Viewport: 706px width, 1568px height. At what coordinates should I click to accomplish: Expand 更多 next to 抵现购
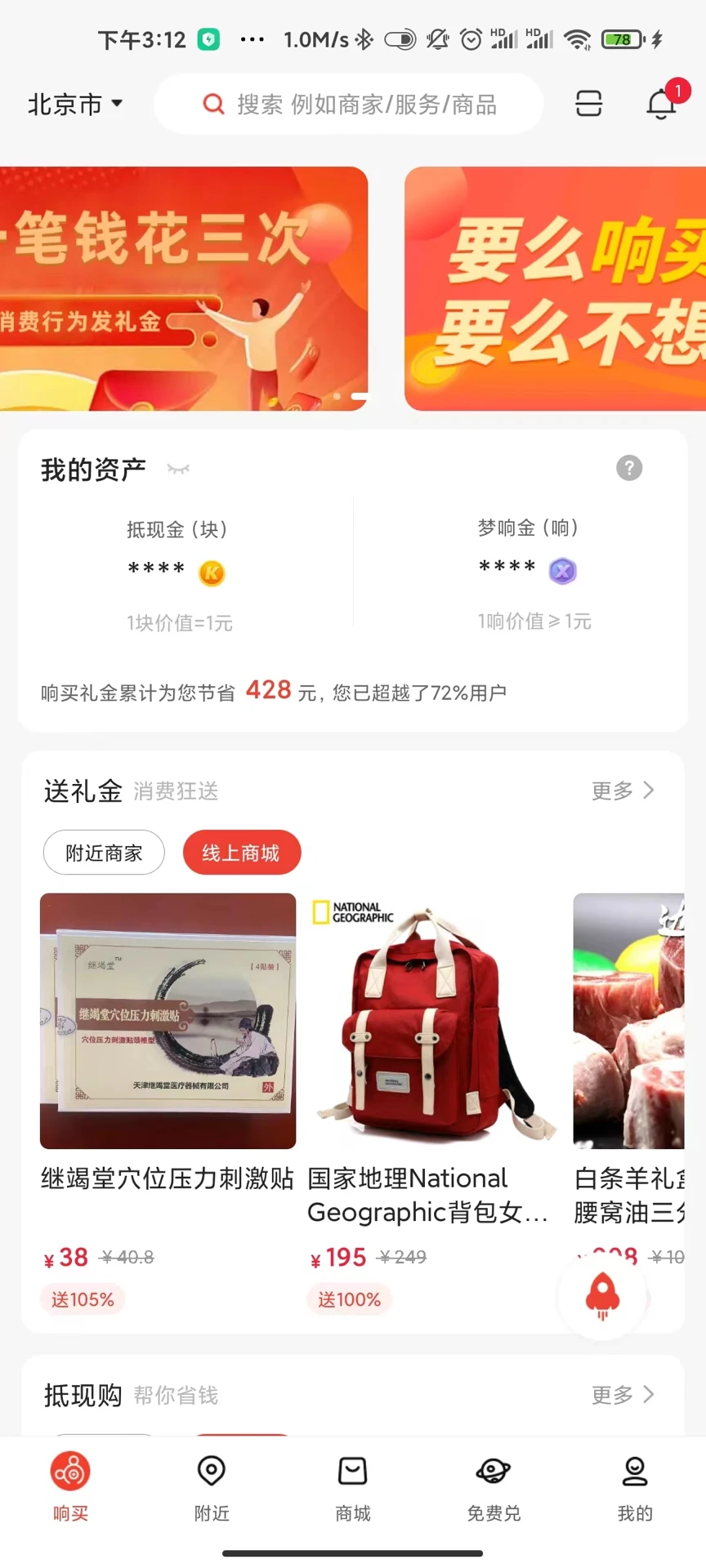point(623,1395)
